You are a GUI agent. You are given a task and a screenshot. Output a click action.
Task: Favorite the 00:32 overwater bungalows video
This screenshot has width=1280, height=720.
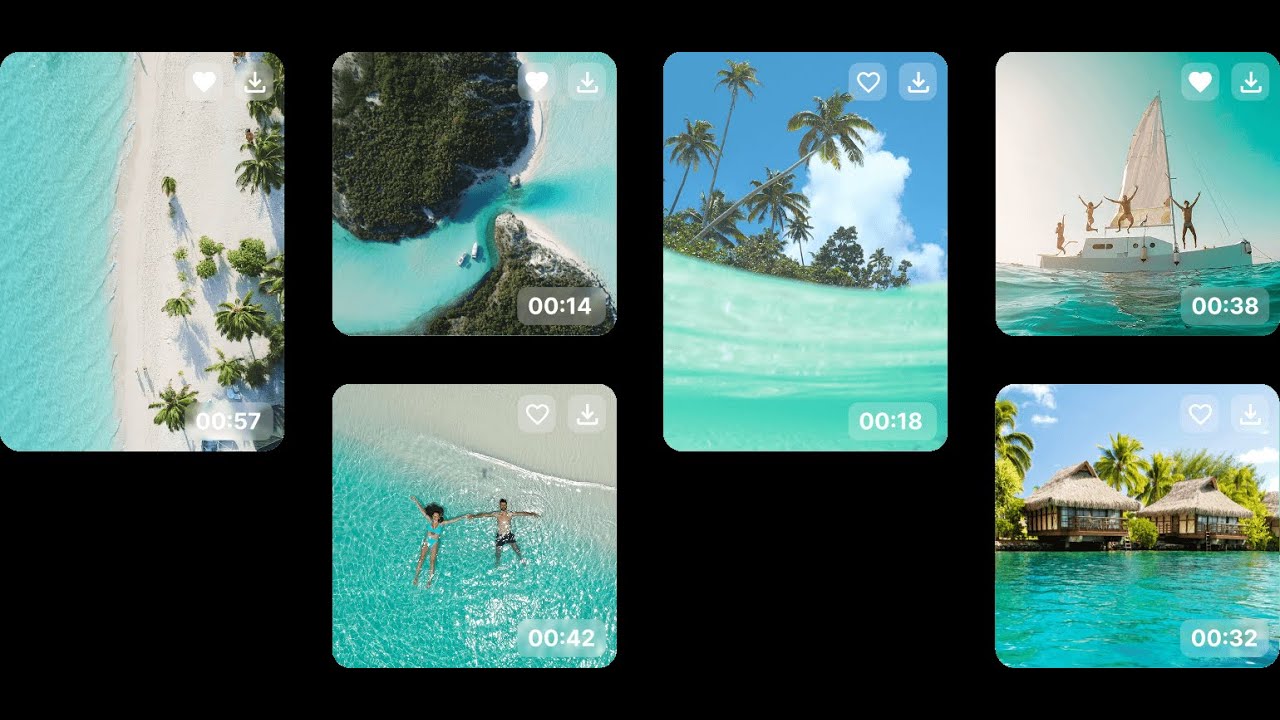click(1200, 414)
